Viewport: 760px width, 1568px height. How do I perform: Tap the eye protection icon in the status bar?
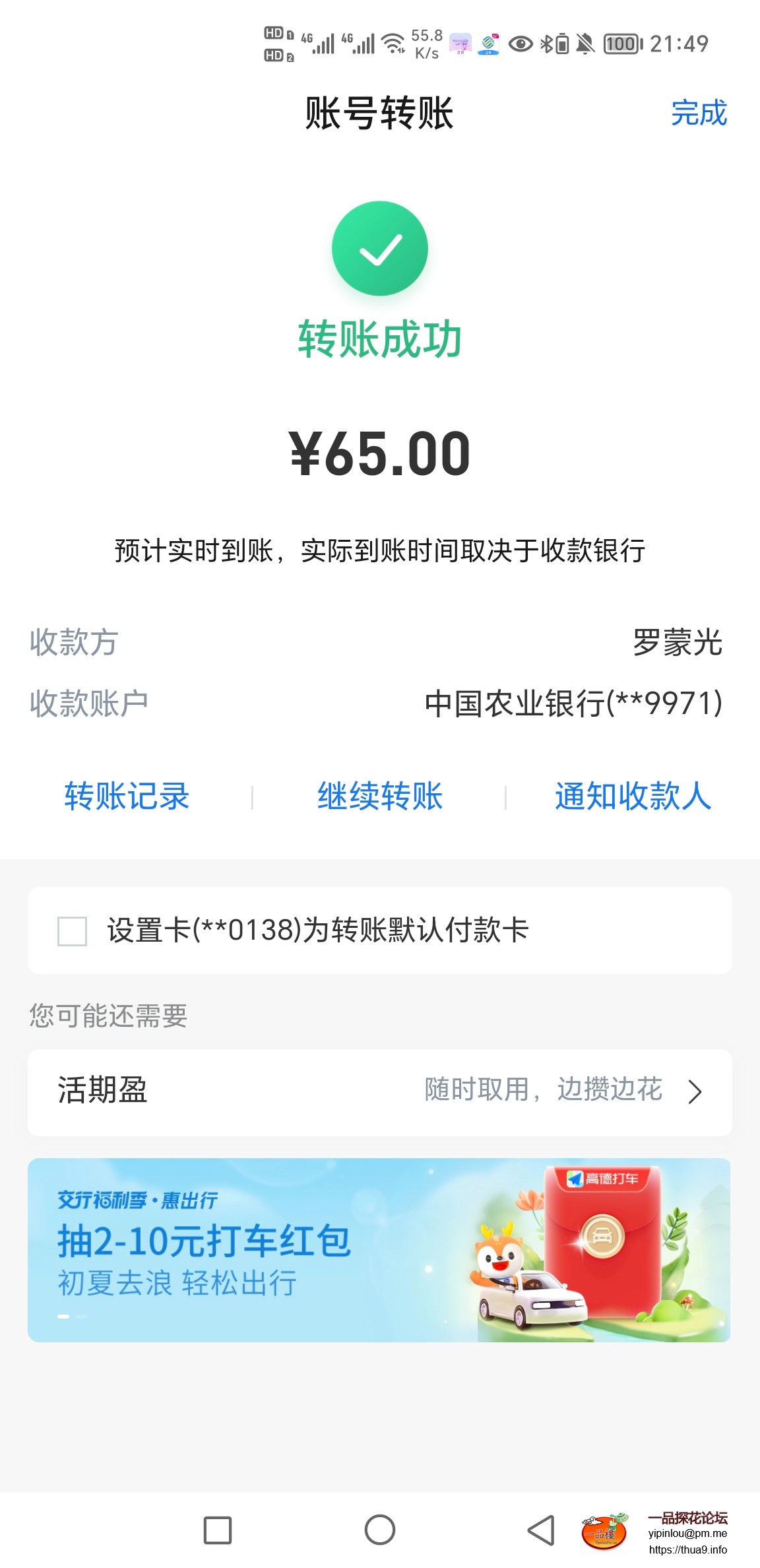pyautogui.click(x=521, y=42)
